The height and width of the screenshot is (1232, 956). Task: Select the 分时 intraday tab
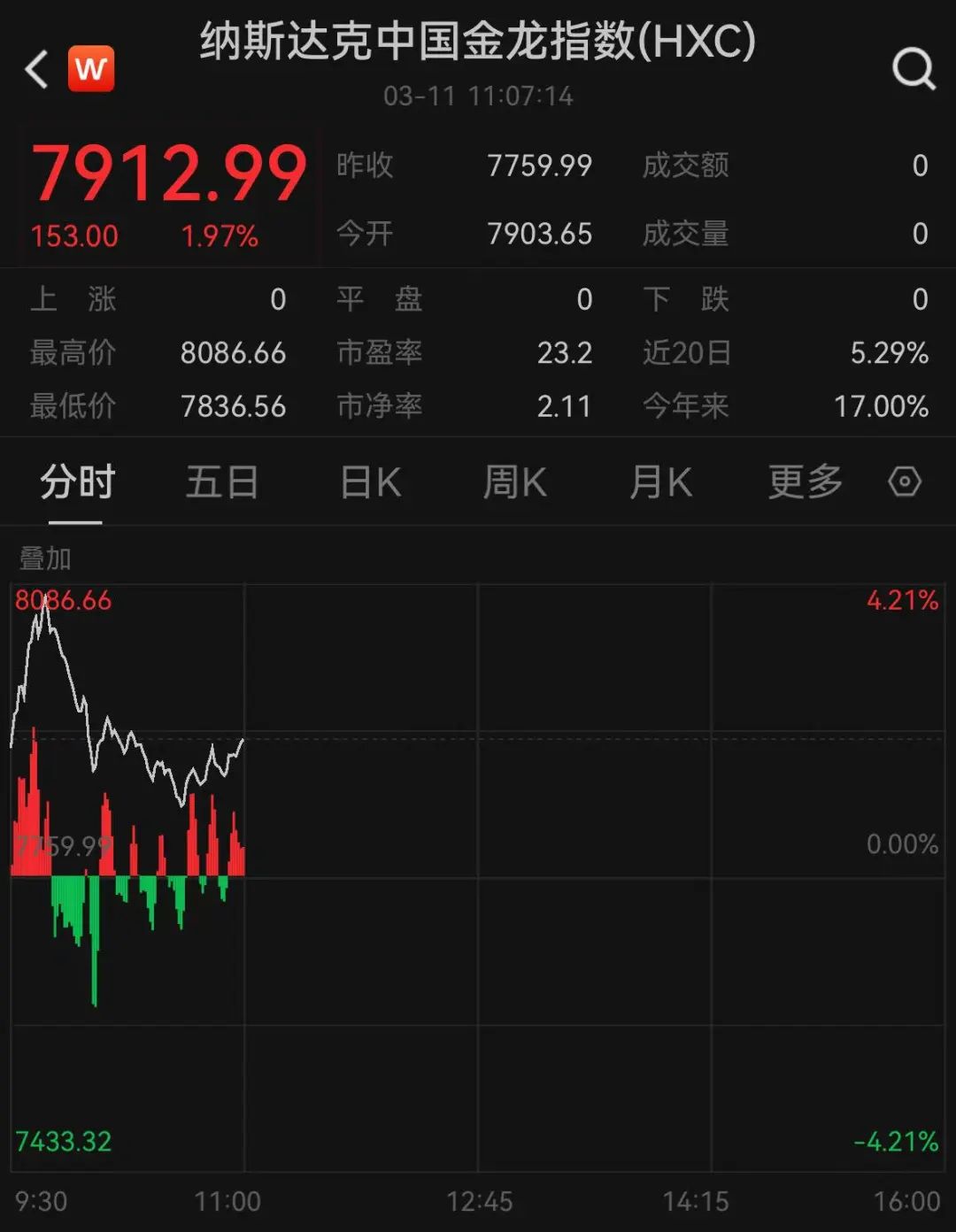pos(74,482)
